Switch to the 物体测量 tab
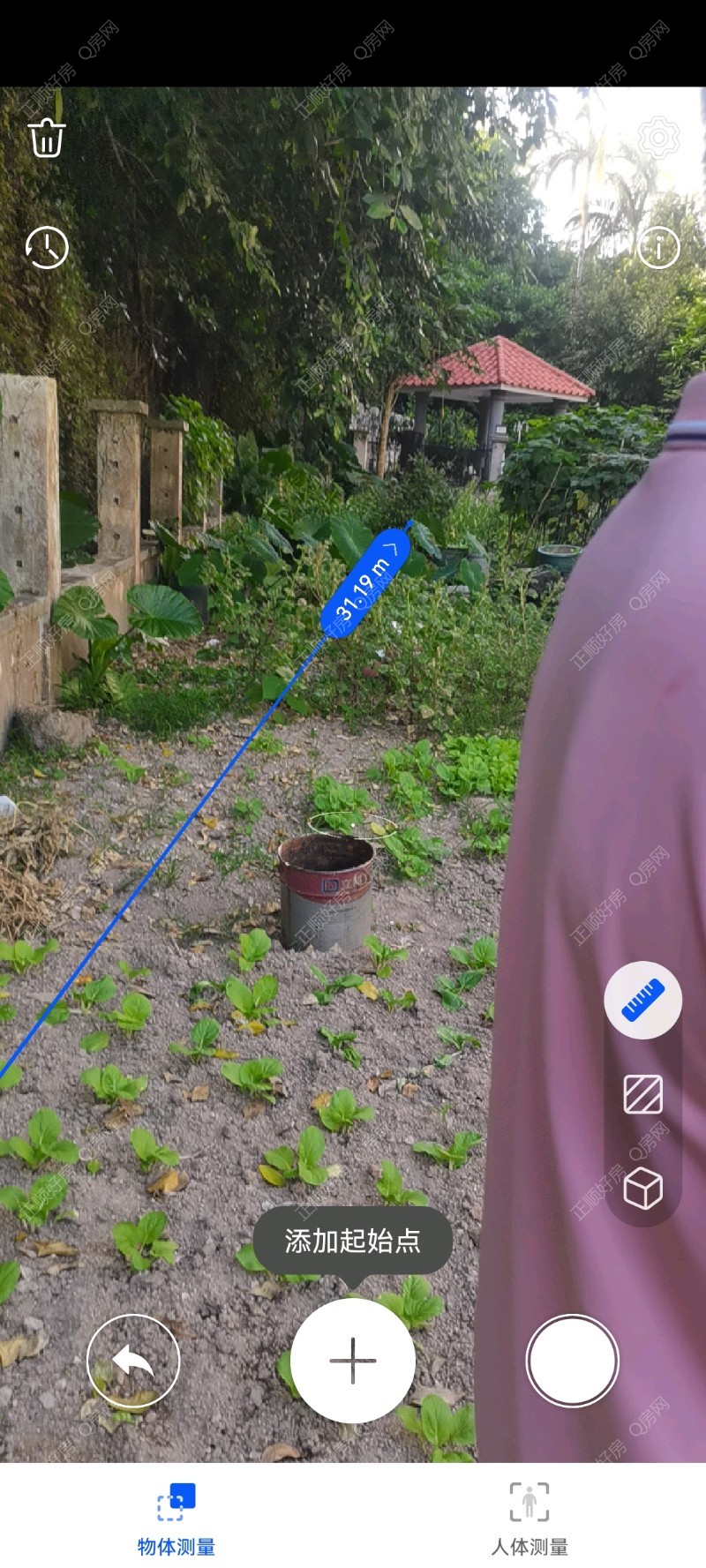This screenshot has width=706, height=1568. [176, 1519]
